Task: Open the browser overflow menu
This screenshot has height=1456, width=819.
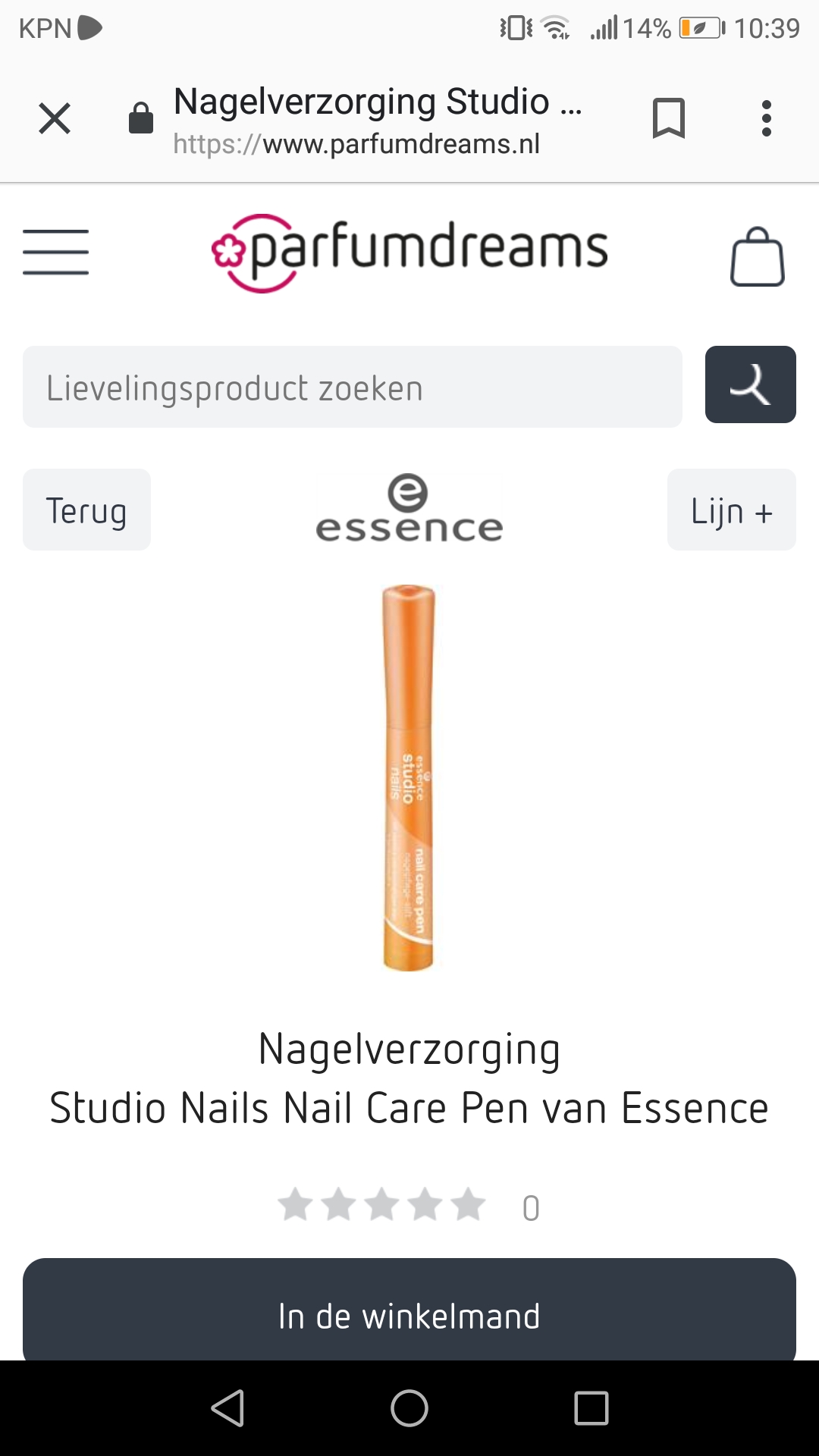Action: tap(766, 119)
